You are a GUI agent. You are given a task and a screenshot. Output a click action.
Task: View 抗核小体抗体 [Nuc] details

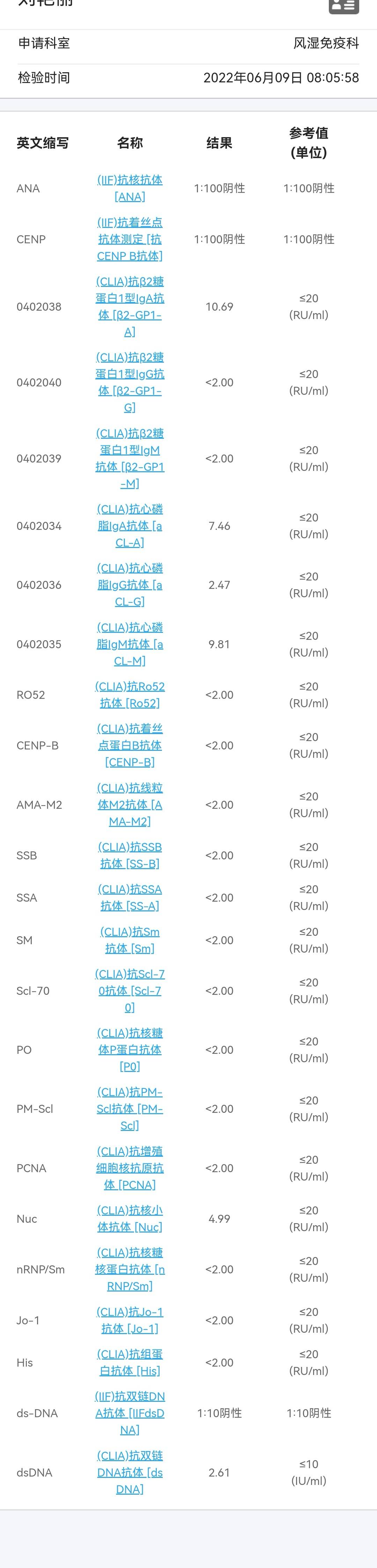click(x=130, y=1219)
